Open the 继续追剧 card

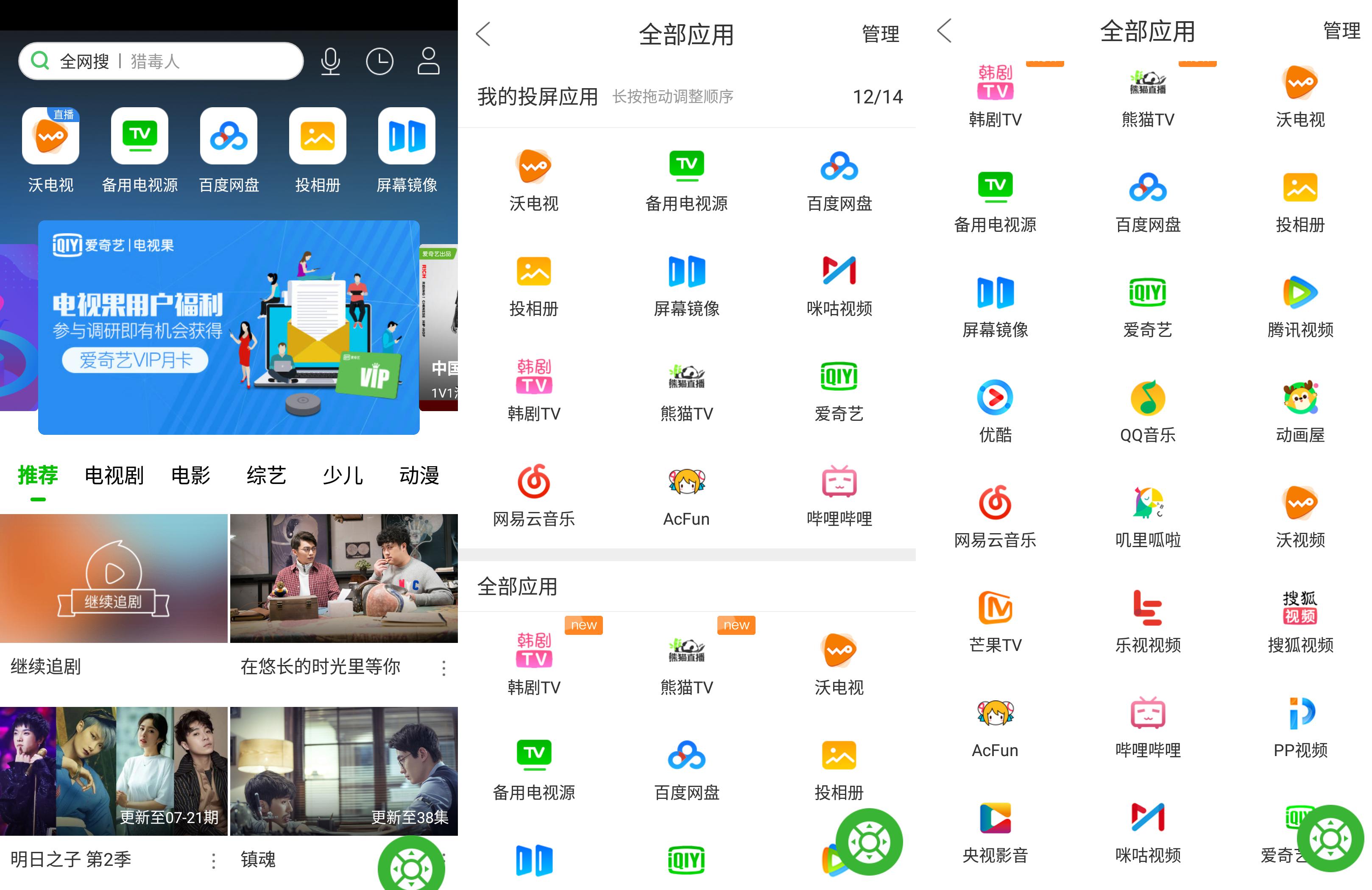[114, 579]
